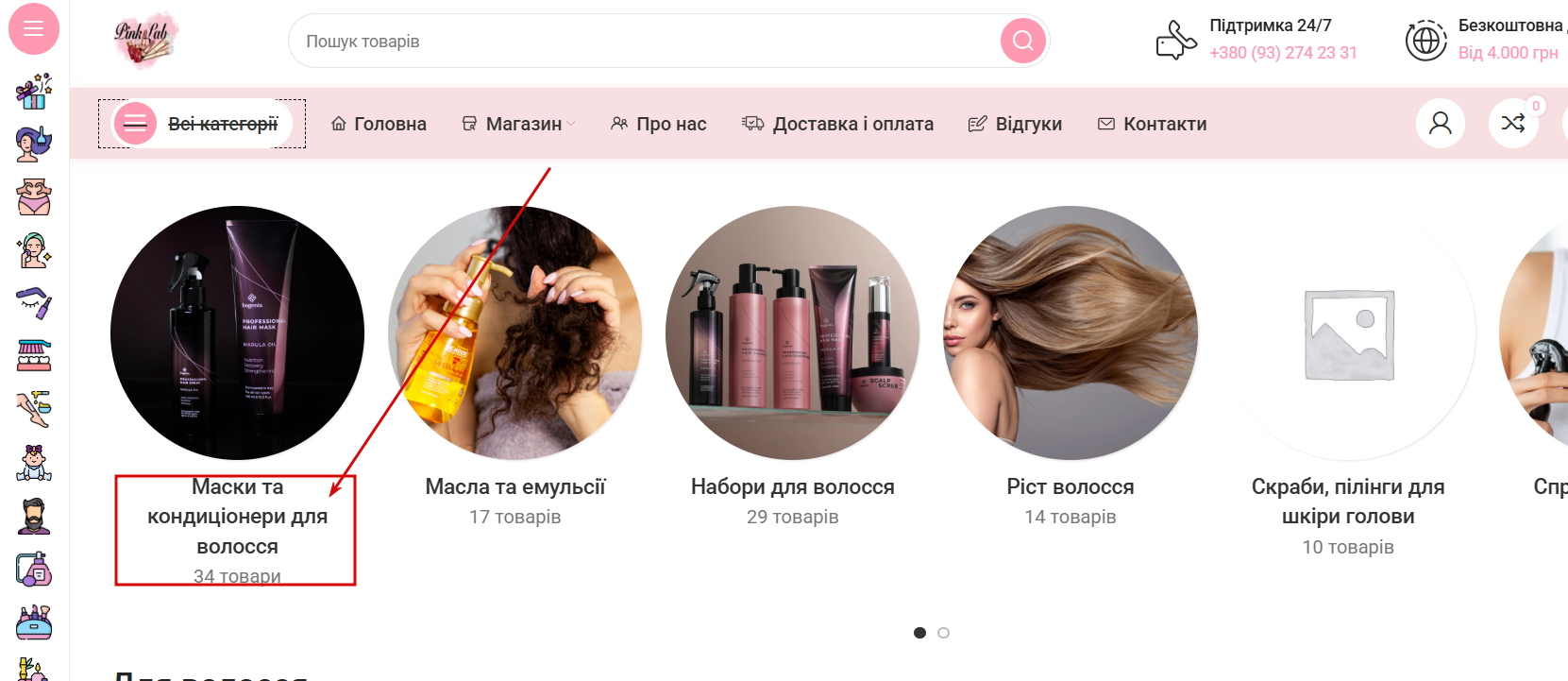Tap the pink search magnifier button
The width and height of the screenshot is (1568, 681).
tap(1022, 41)
